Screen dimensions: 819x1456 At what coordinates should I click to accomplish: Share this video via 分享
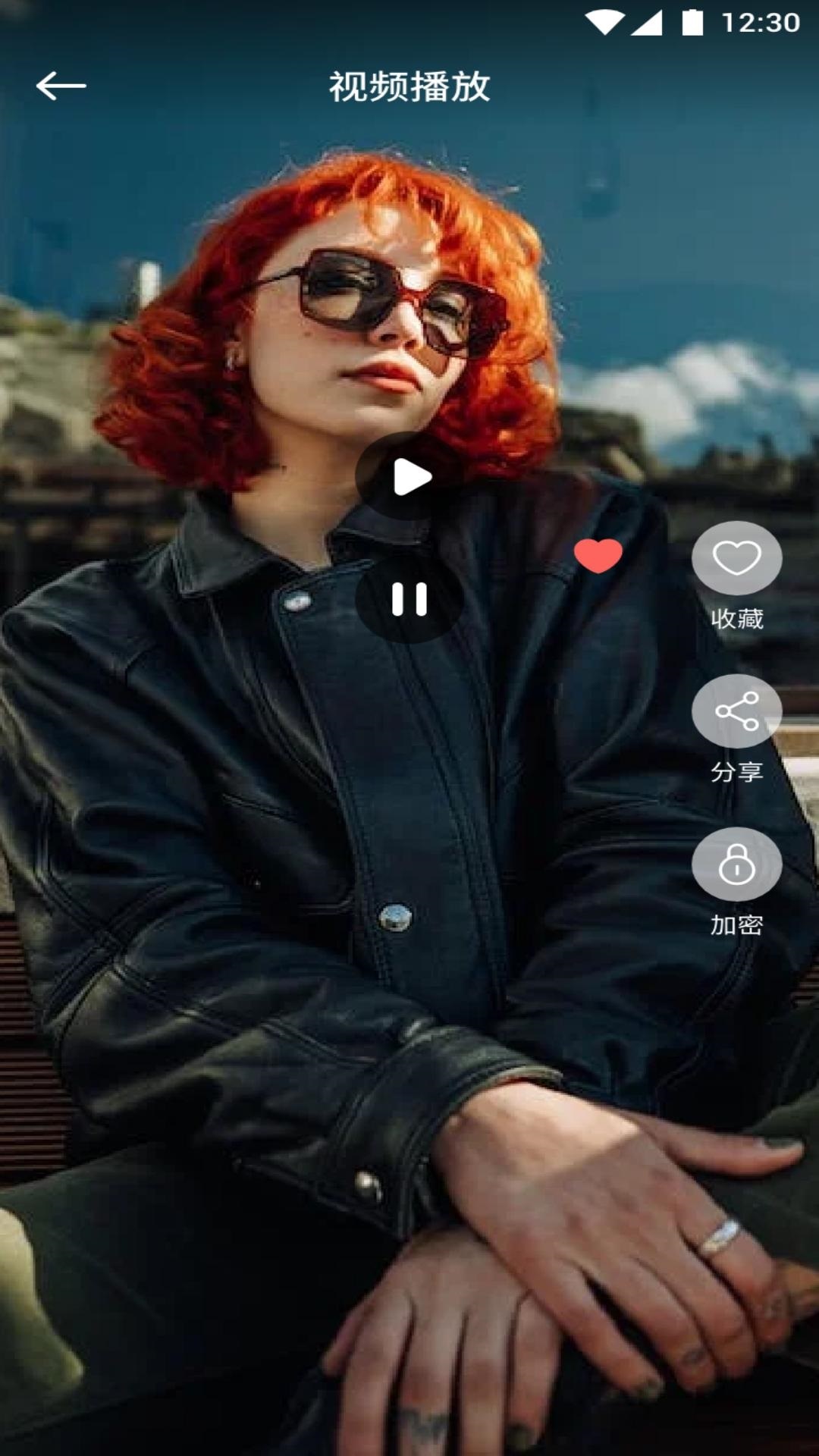pyautogui.click(x=736, y=712)
